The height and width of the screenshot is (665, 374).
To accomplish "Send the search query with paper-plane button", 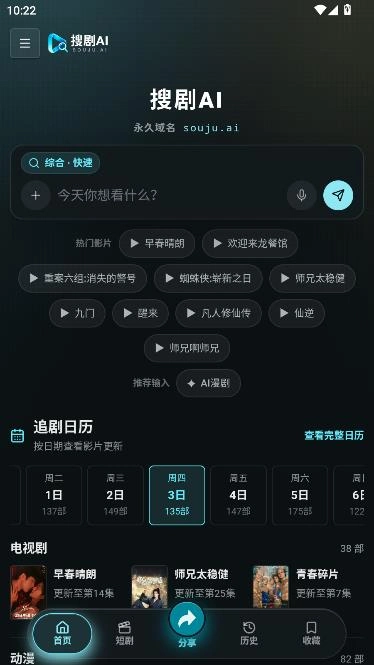I will click(338, 195).
